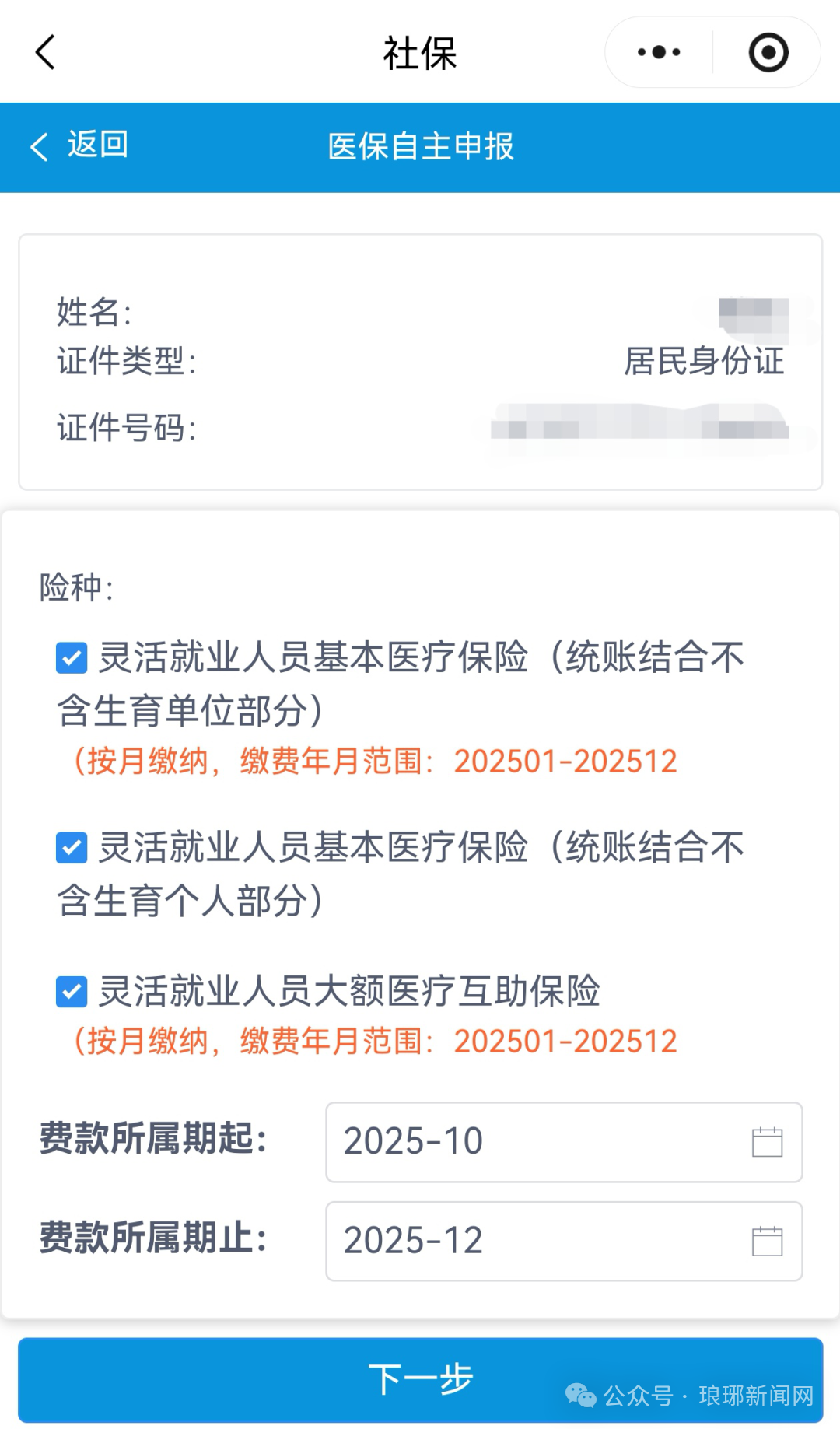Image resolution: width=840 pixels, height=1429 pixels.
Task: Open the mini program more options menu
Action: click(x=659, y=53)
